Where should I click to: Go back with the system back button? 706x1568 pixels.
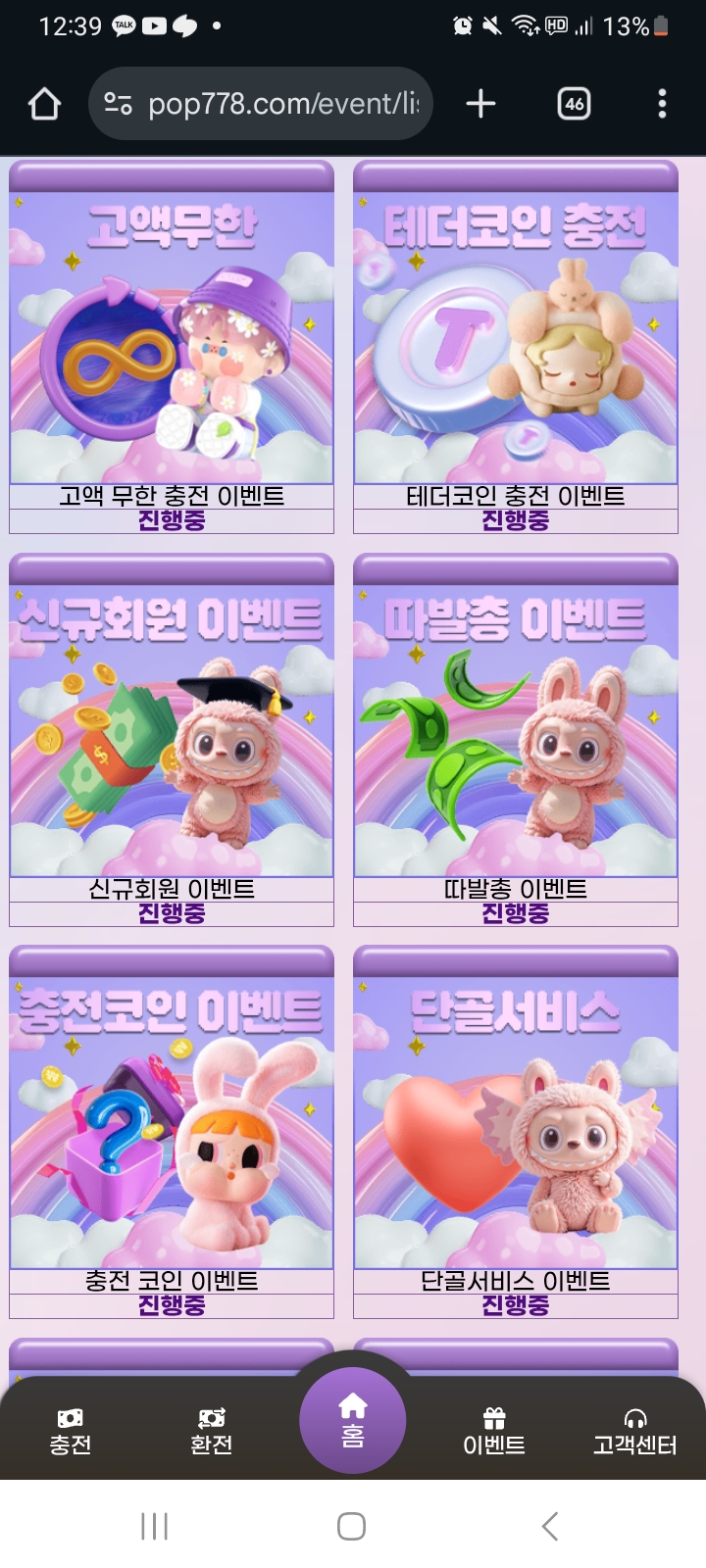pos(550,1526)
